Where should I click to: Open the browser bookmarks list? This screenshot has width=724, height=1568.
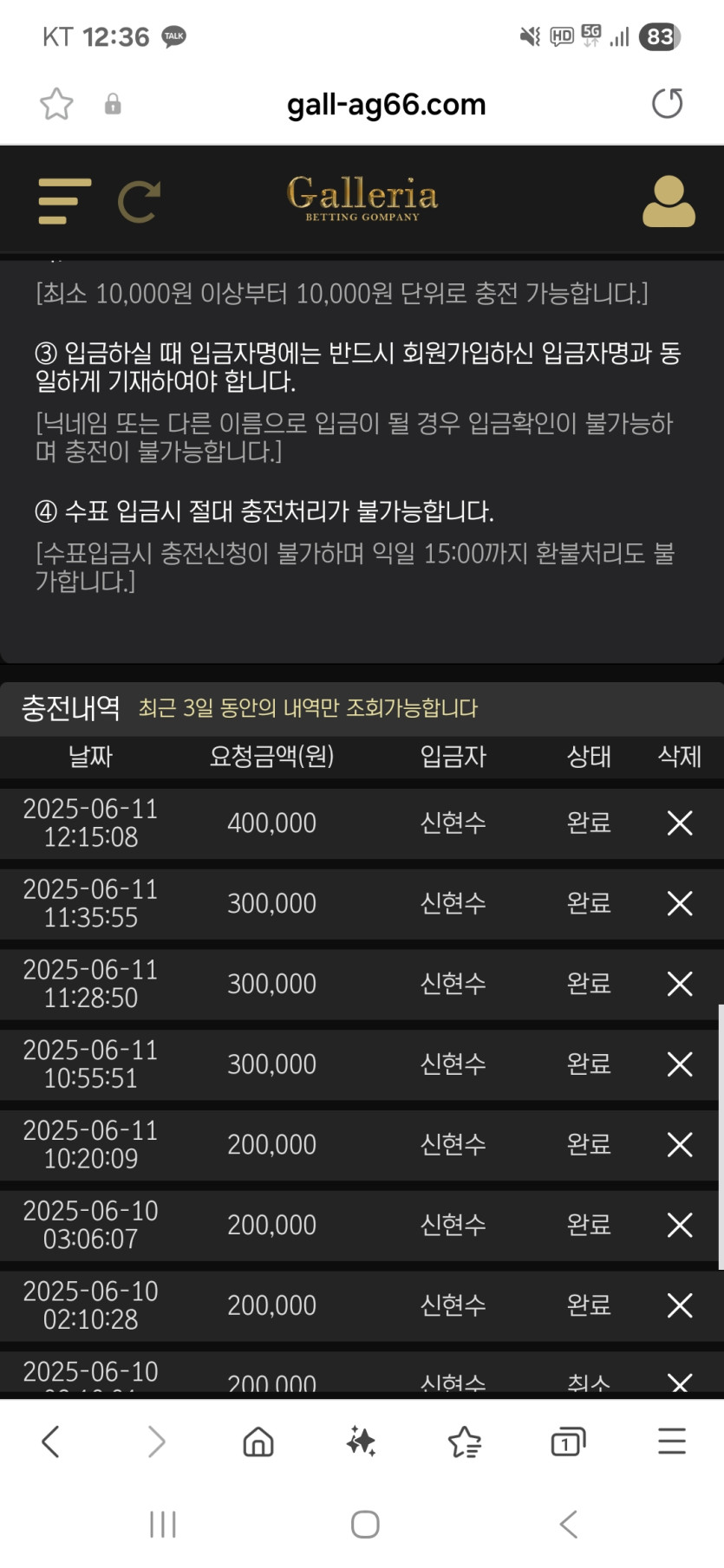pos(465,1441)
